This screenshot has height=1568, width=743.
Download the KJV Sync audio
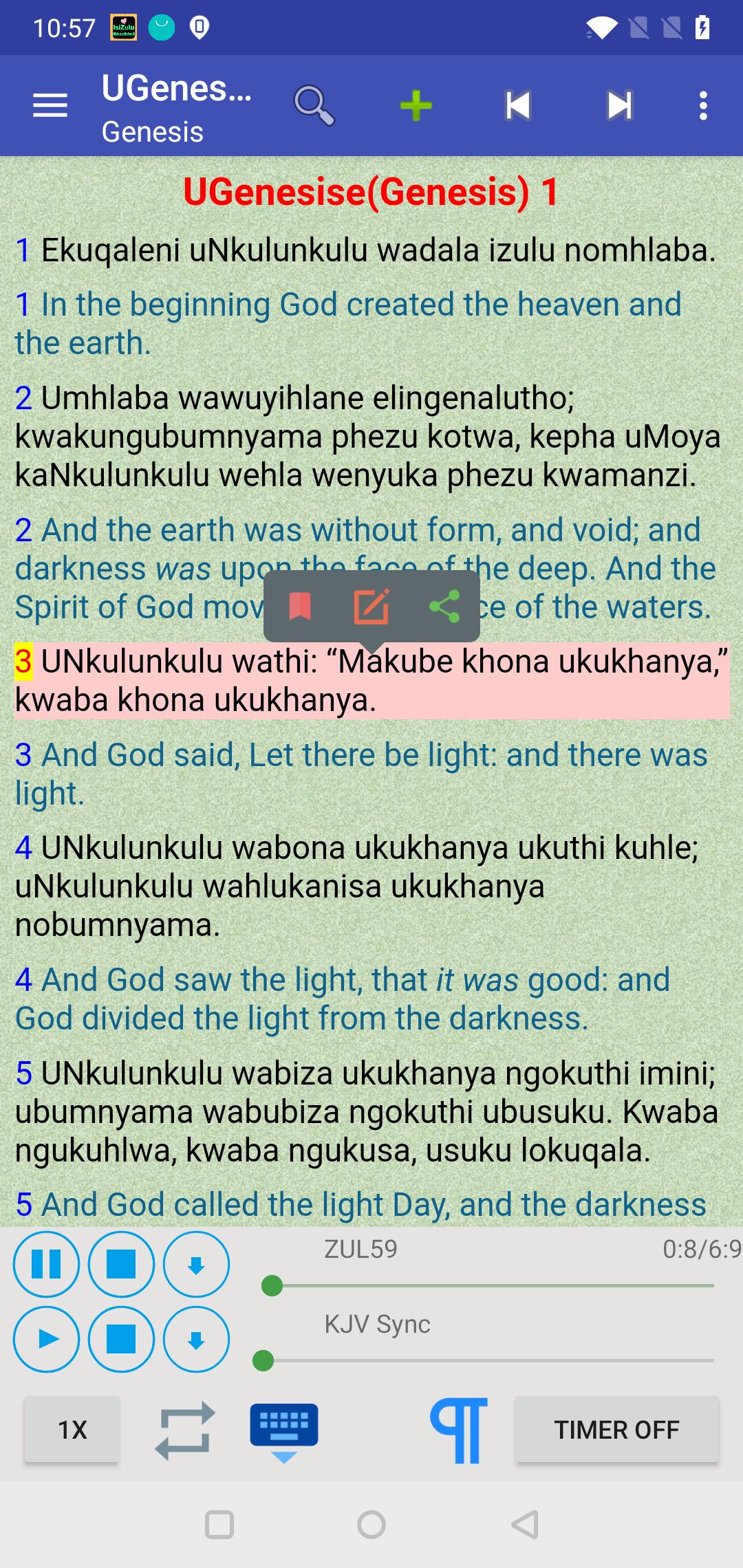tap(196, 1339)
